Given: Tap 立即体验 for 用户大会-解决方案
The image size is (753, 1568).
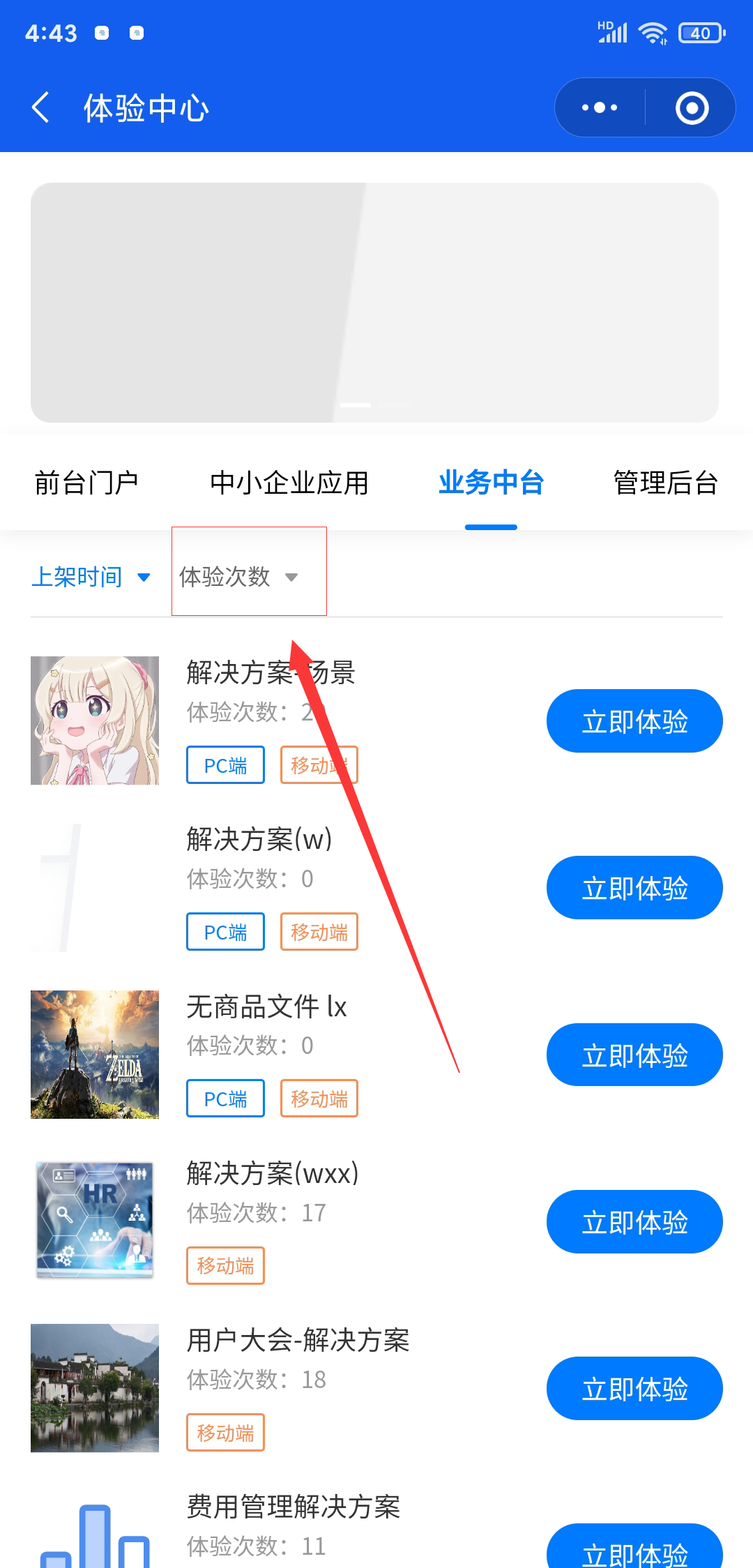Looking at the screenshot, I should [x=634, y=1389].
